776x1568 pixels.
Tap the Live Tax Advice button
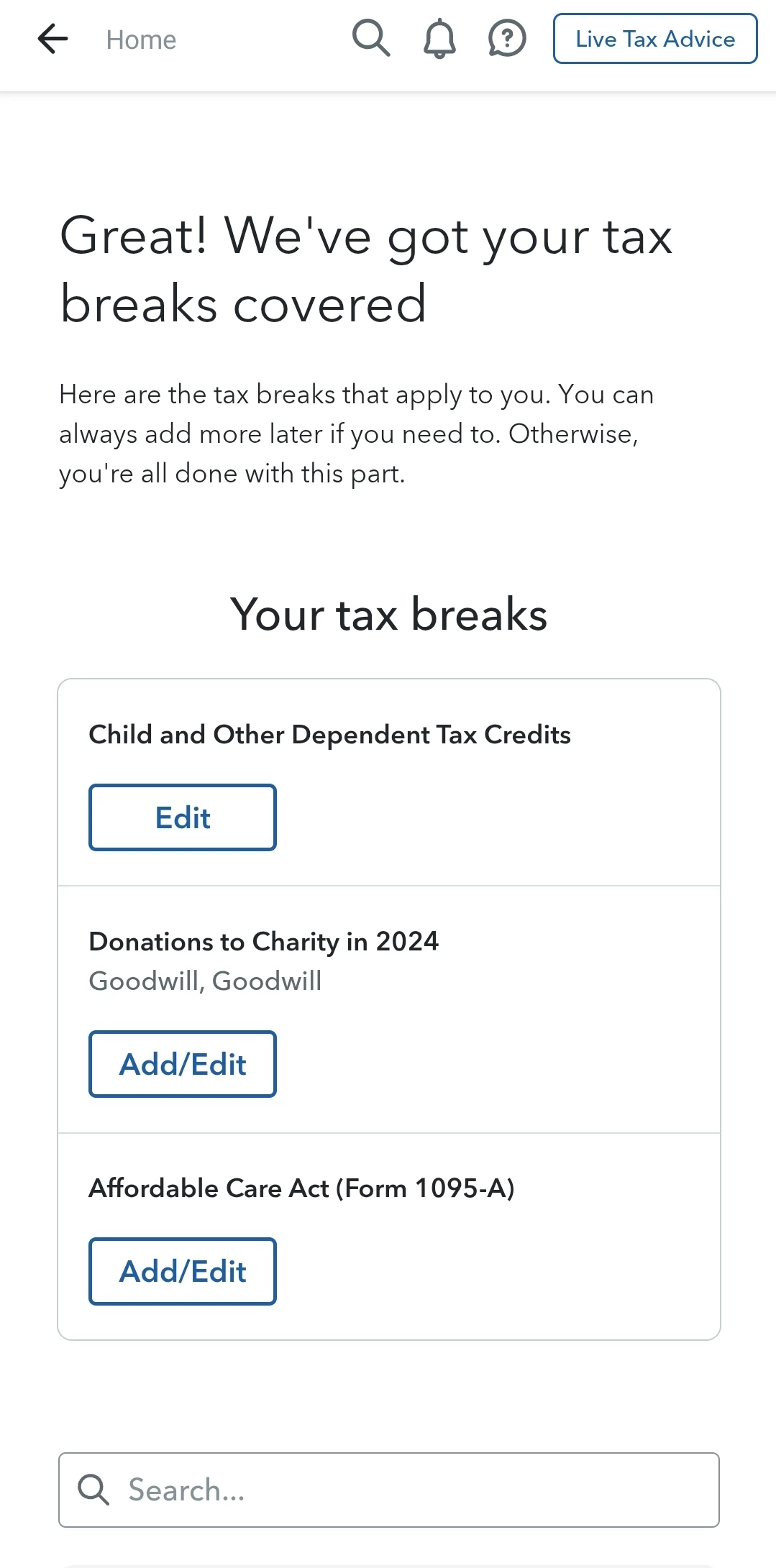coord(654,39)
